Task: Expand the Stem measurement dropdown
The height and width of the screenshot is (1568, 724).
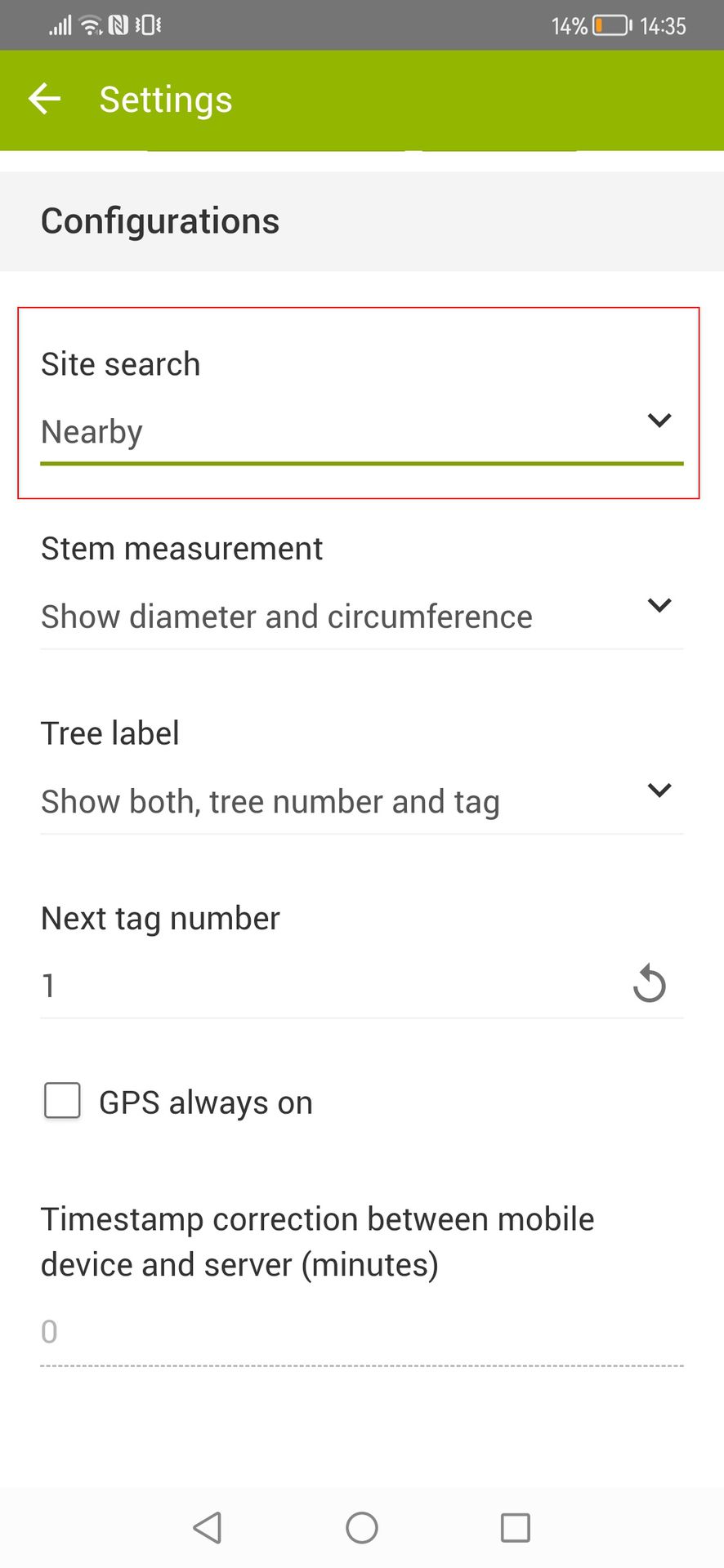Action: (x=361, y=616)
